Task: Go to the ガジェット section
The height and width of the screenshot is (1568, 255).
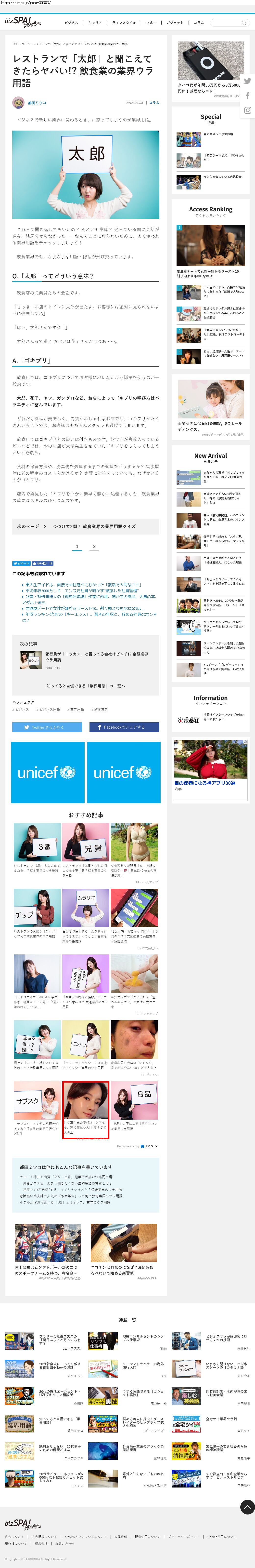Action: pyautogui.click(x=175, y=23)
